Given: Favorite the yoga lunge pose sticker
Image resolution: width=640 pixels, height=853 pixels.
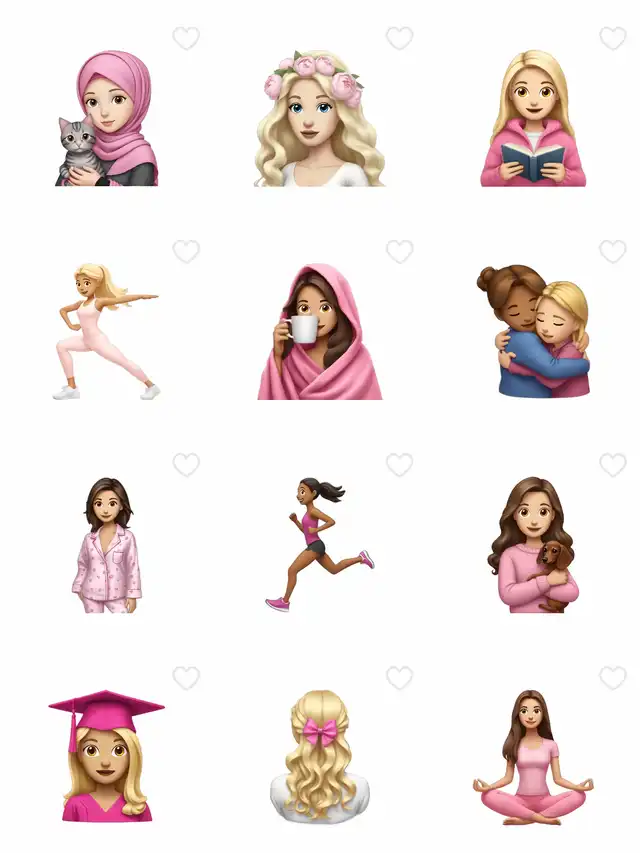Looking at the screenshot, I should coord(186,252).
